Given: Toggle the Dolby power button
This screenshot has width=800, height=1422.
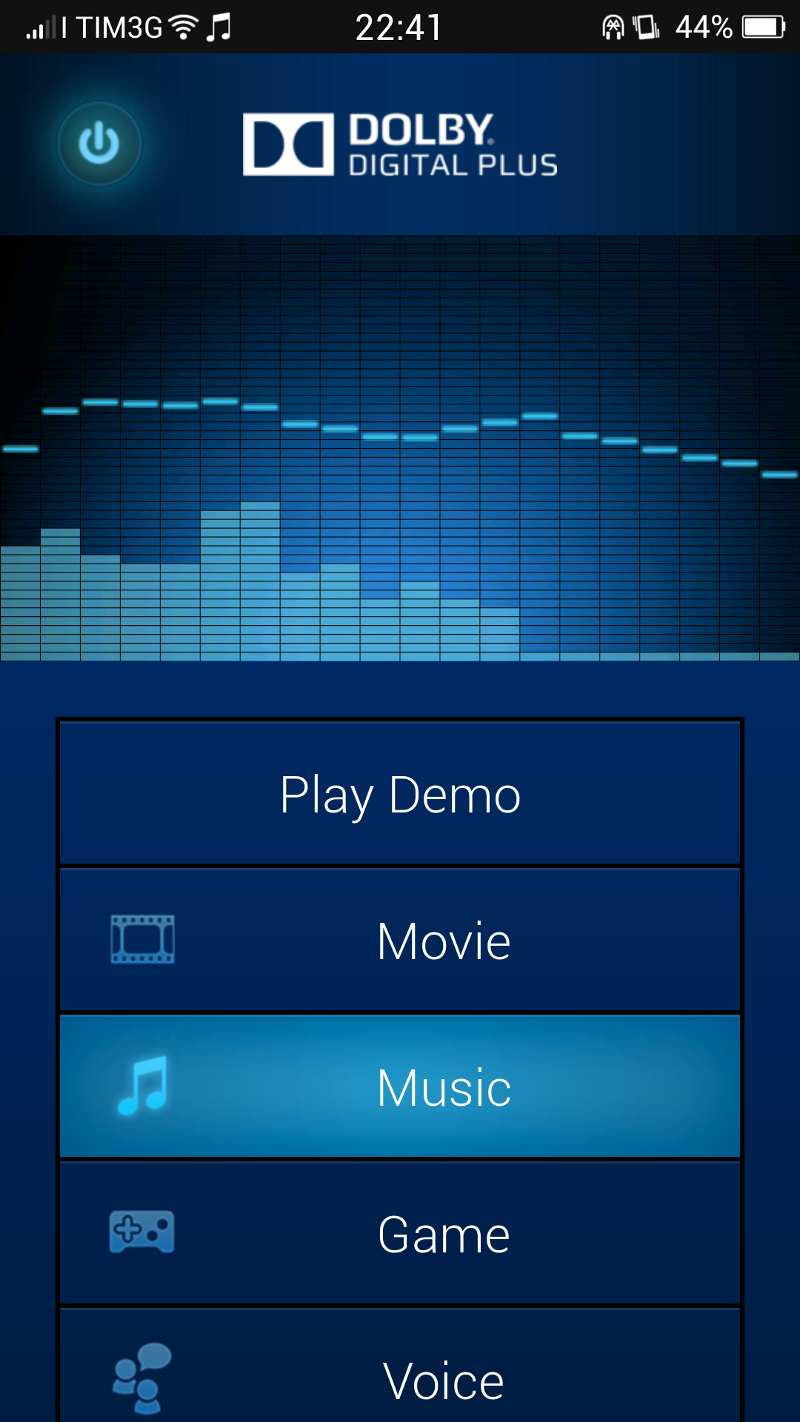Looking at the screenshot, I should point(99,144).
